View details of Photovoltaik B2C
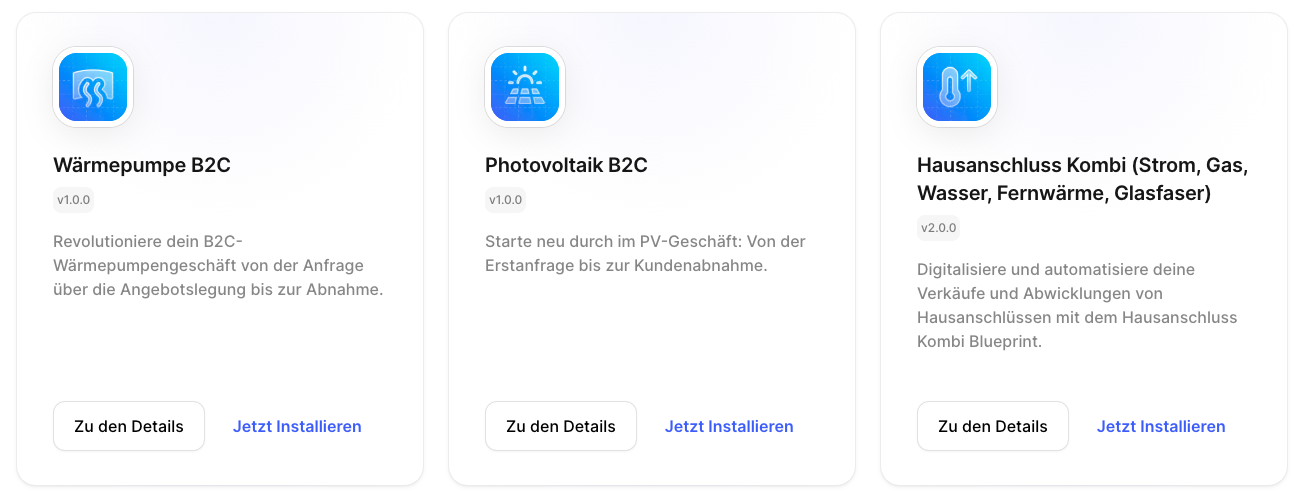The height and width of the screenshot is (499, 1300). (561, 426)
